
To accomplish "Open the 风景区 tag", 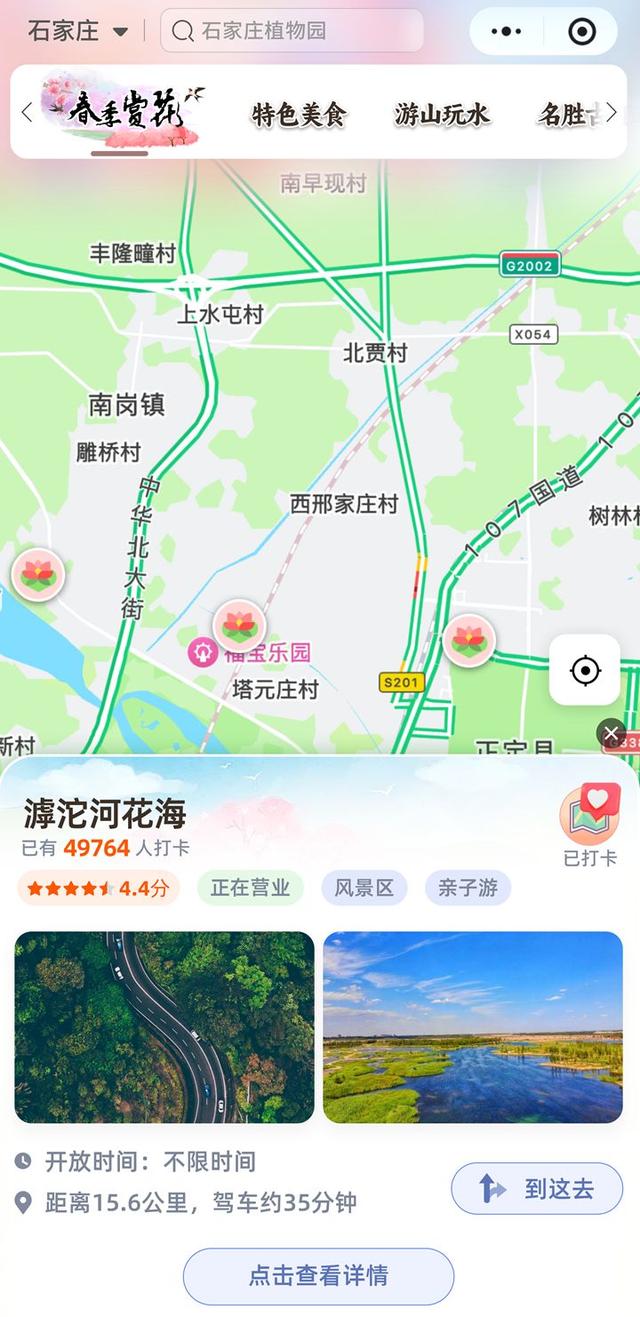I will pyautogui.click(x=364, y=887).
